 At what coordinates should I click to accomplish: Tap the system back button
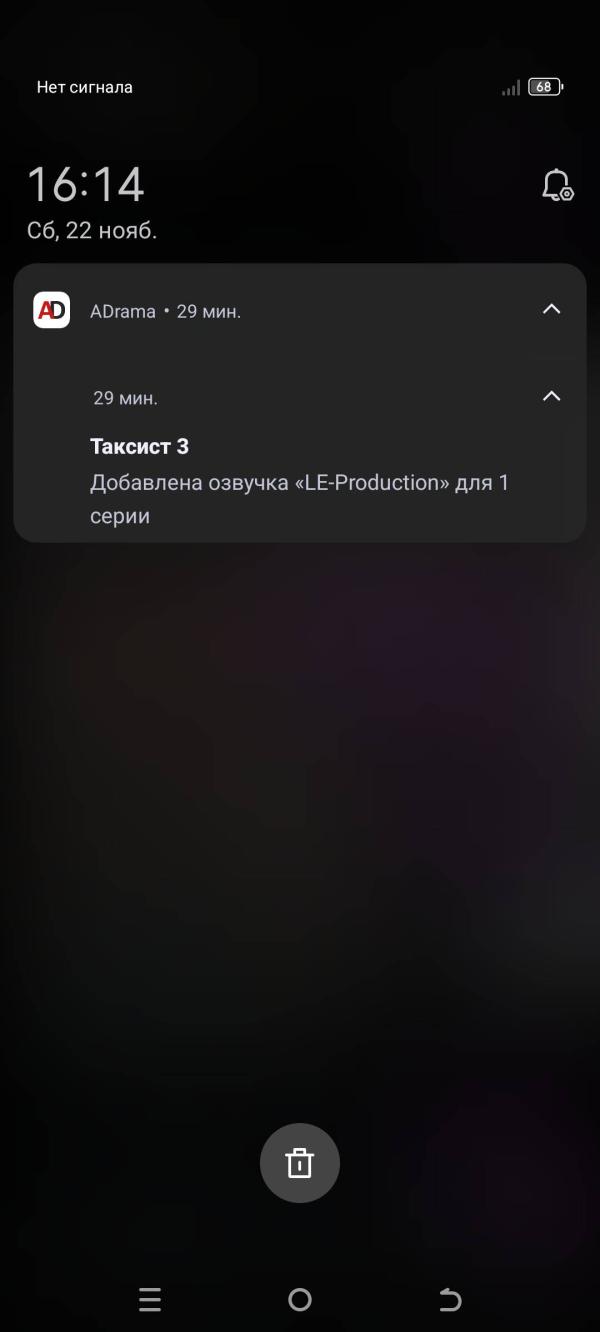(x=450, y=1299)
